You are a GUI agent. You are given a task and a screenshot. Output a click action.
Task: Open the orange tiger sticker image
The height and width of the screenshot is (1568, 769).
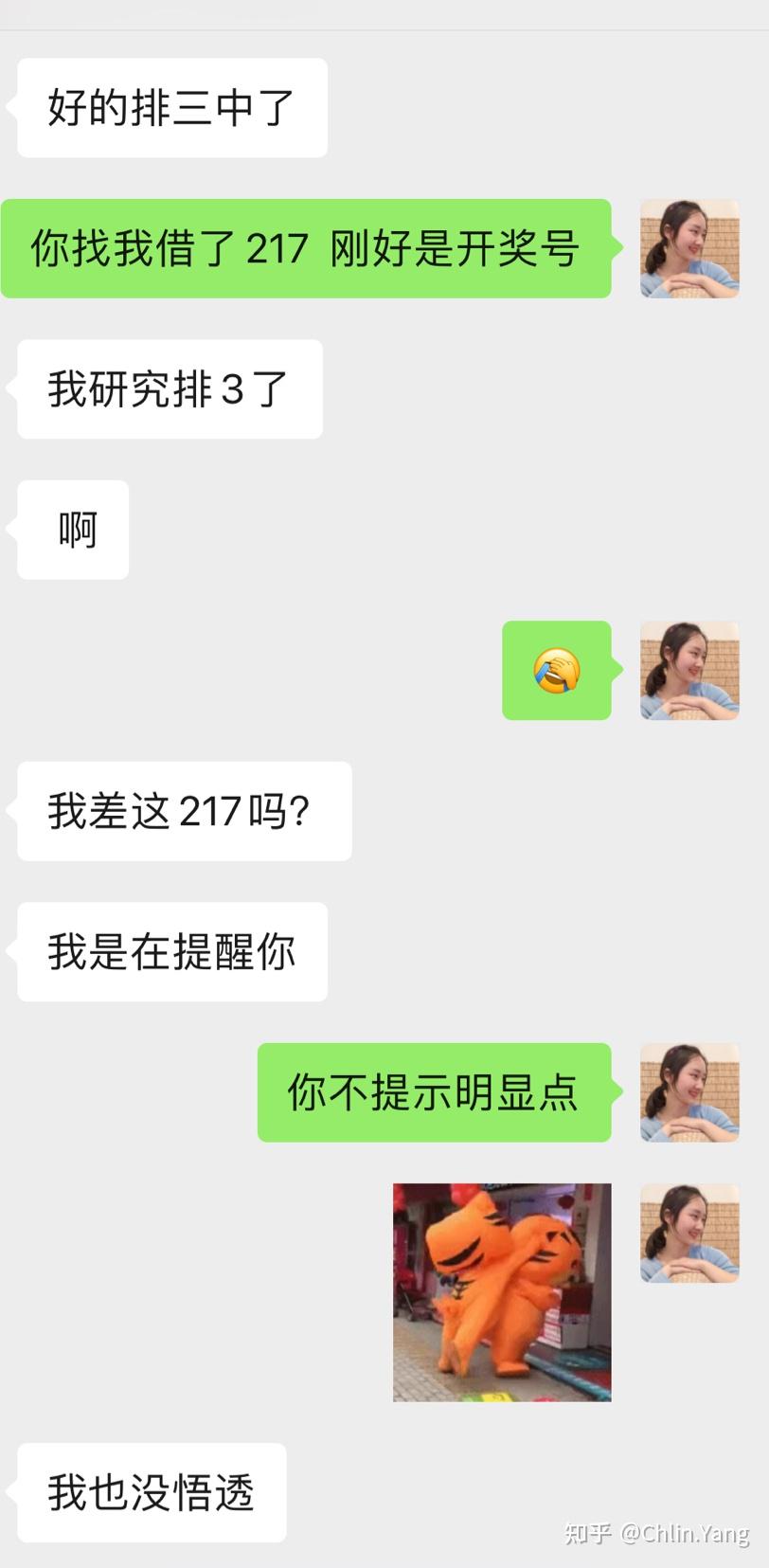click(502, 1291)
